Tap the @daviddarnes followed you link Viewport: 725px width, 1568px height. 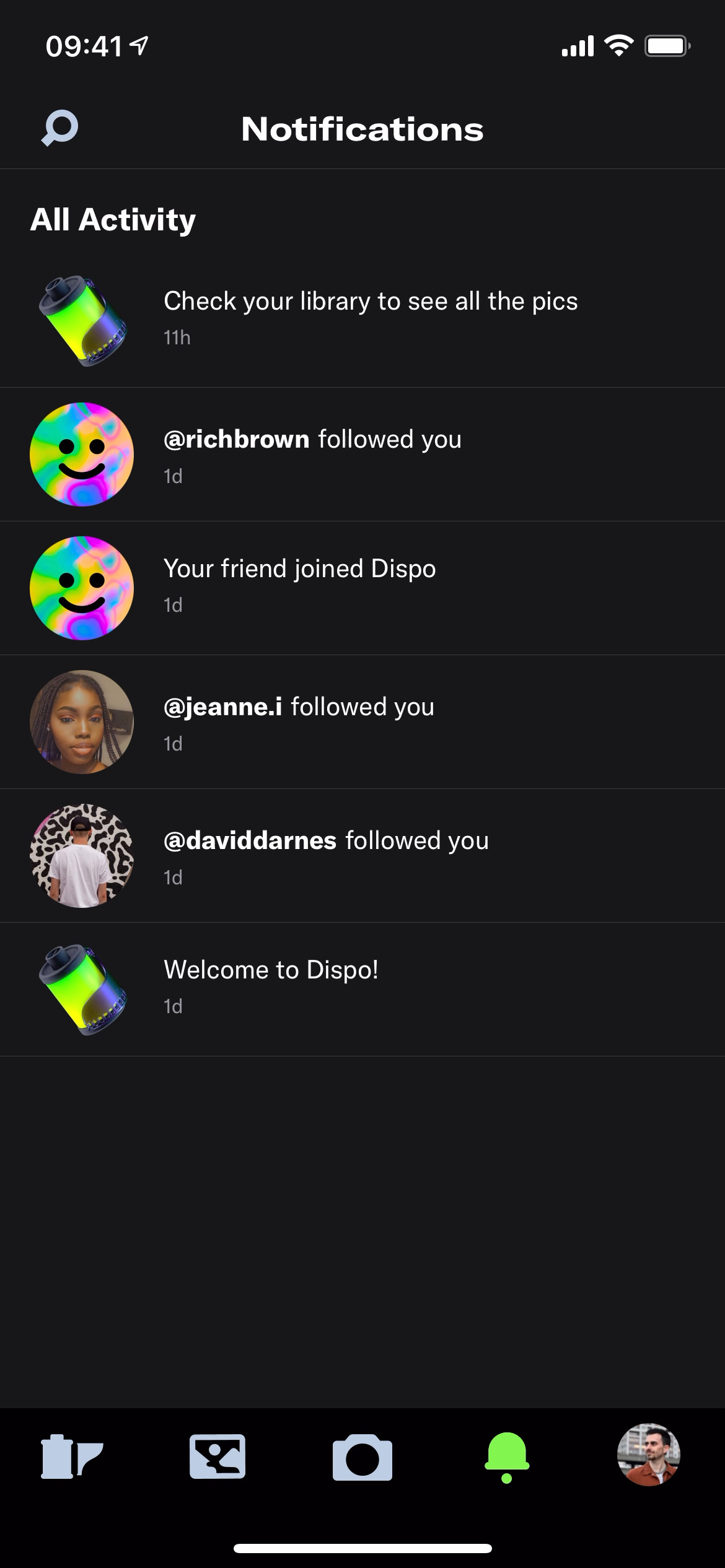(326, 840)
